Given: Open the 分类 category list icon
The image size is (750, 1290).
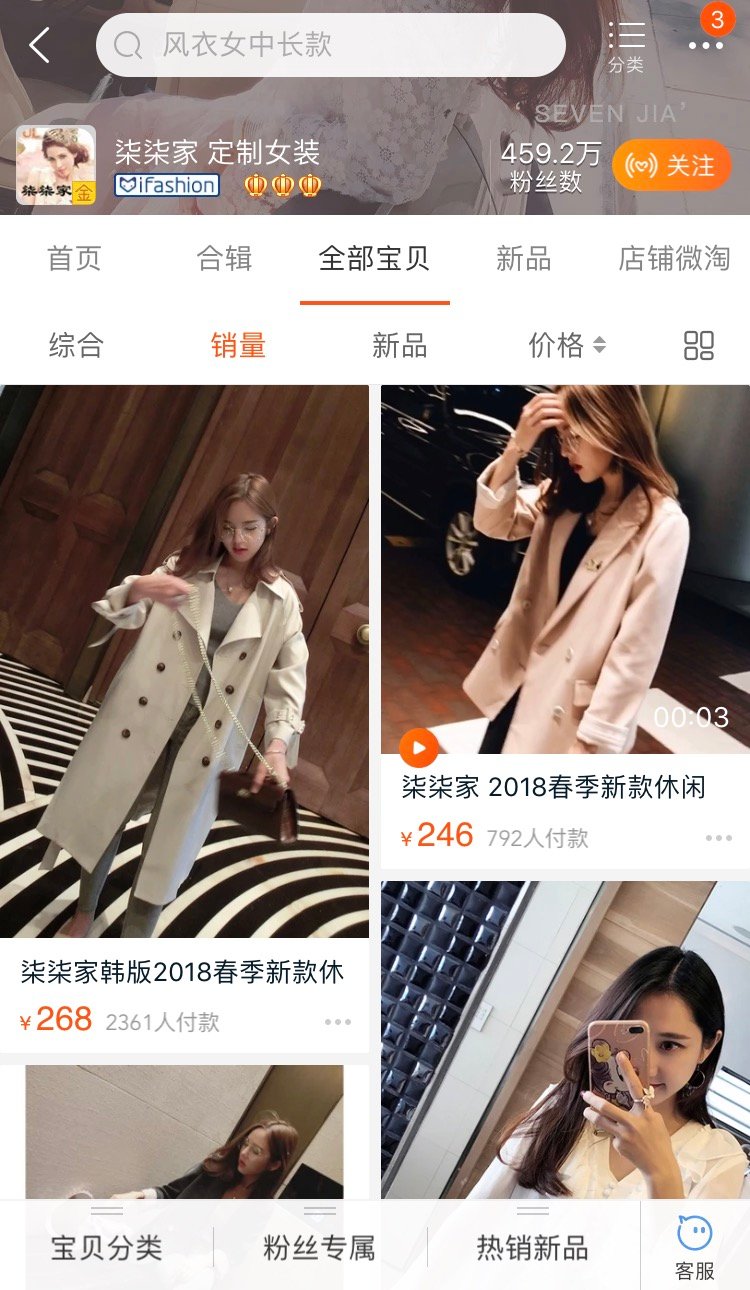Looking at the screenshot, I should (x=626, y=46).
